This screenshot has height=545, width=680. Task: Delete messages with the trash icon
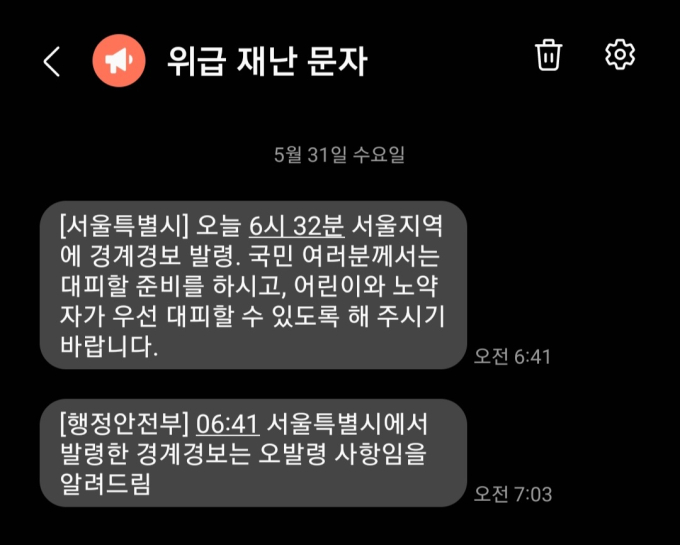[548, 56]
